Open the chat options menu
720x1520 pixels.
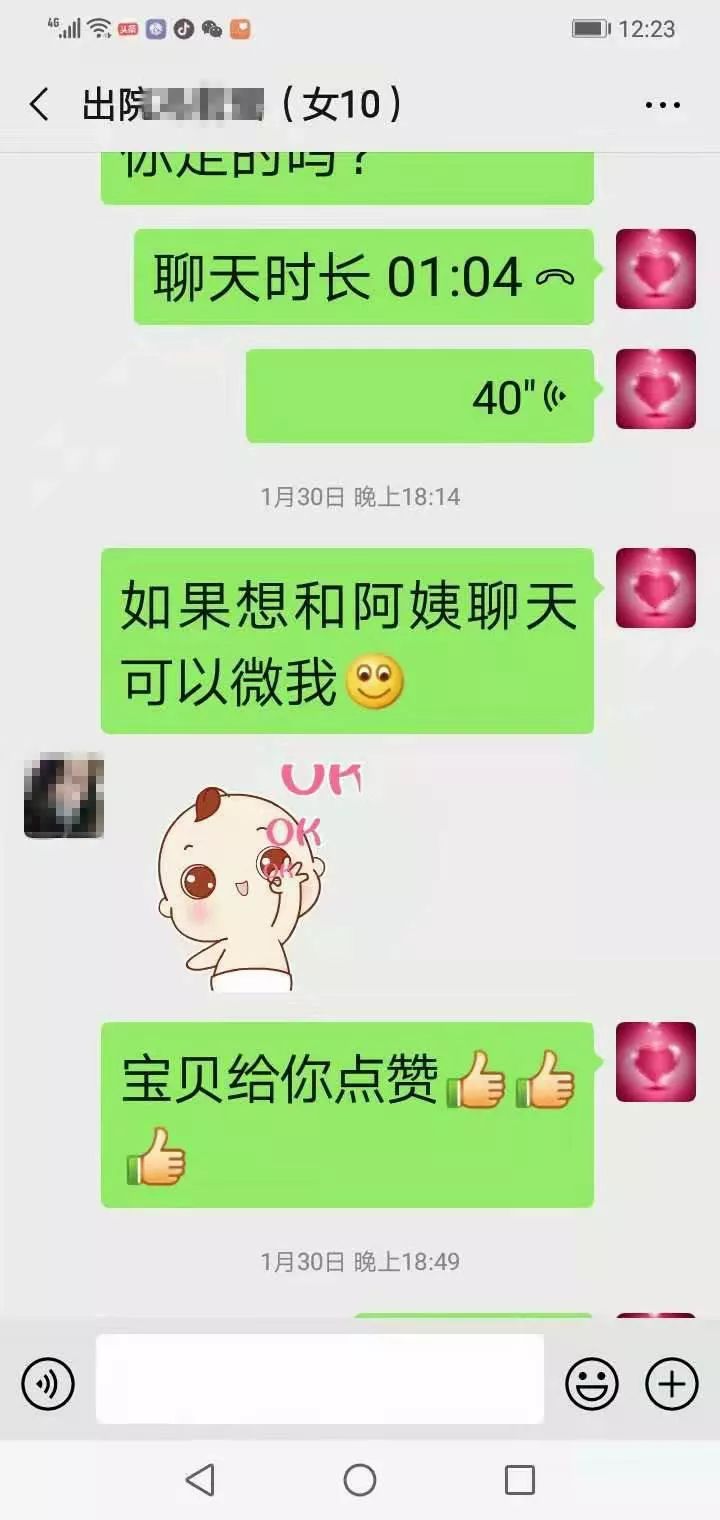click(662, 105)
